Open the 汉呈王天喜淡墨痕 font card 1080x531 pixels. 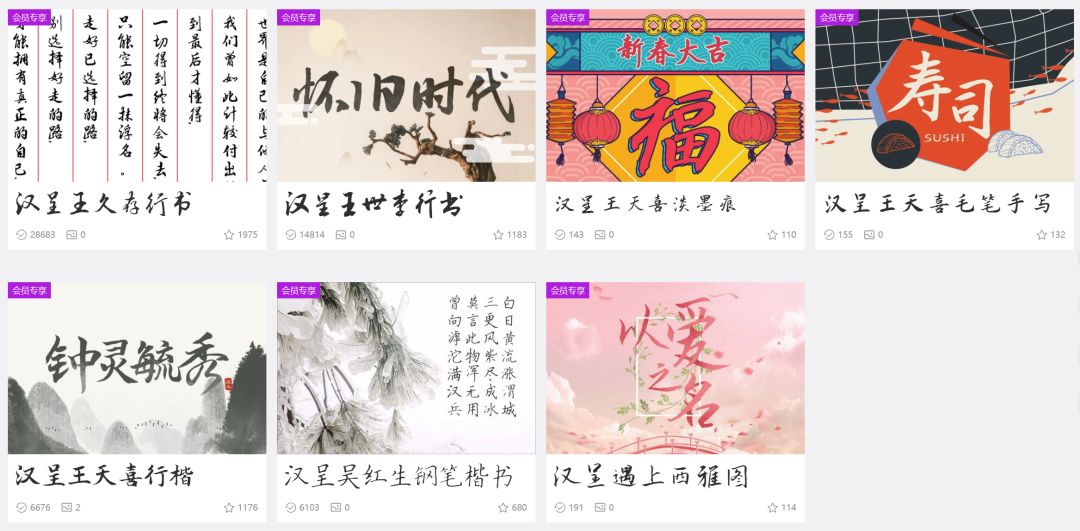click(x=675, y=96)
